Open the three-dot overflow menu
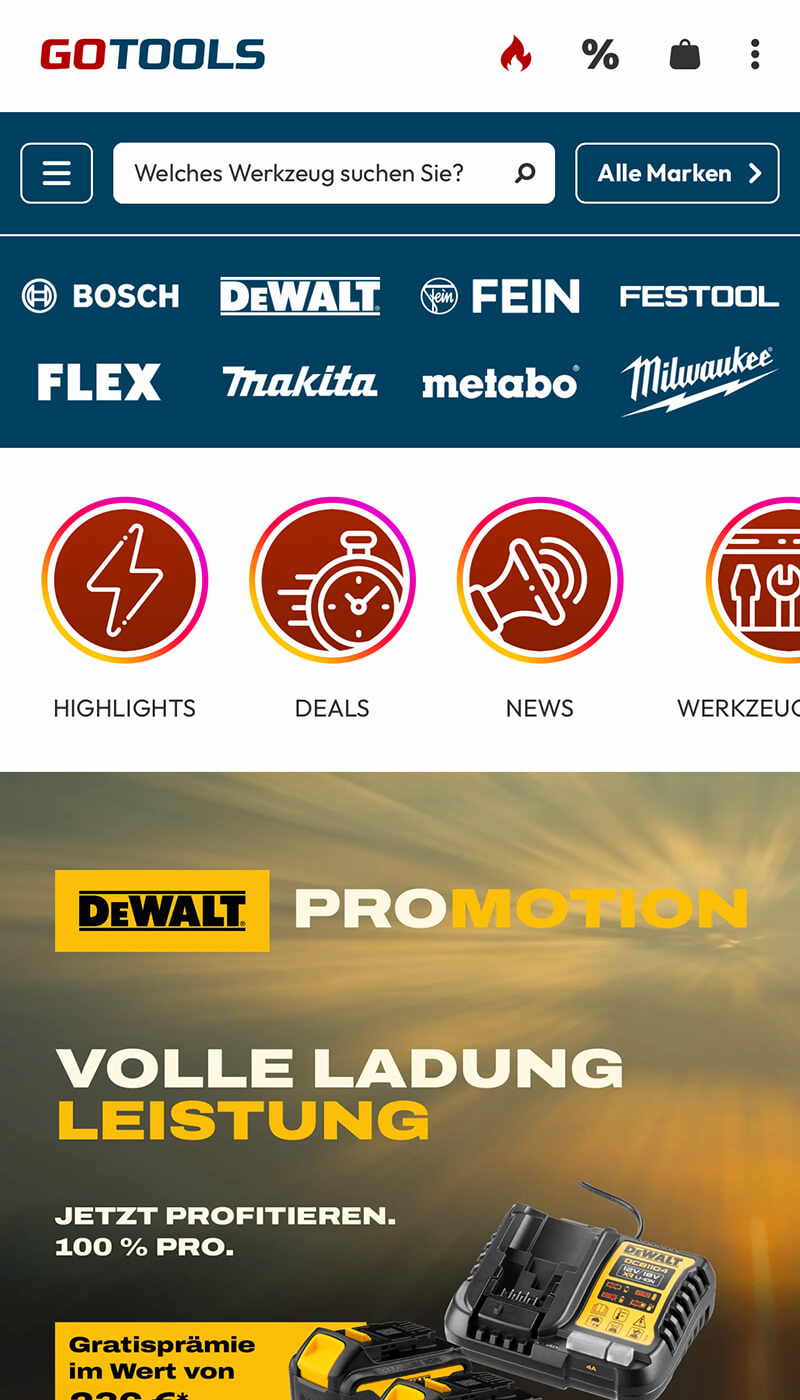 point(755,54)
